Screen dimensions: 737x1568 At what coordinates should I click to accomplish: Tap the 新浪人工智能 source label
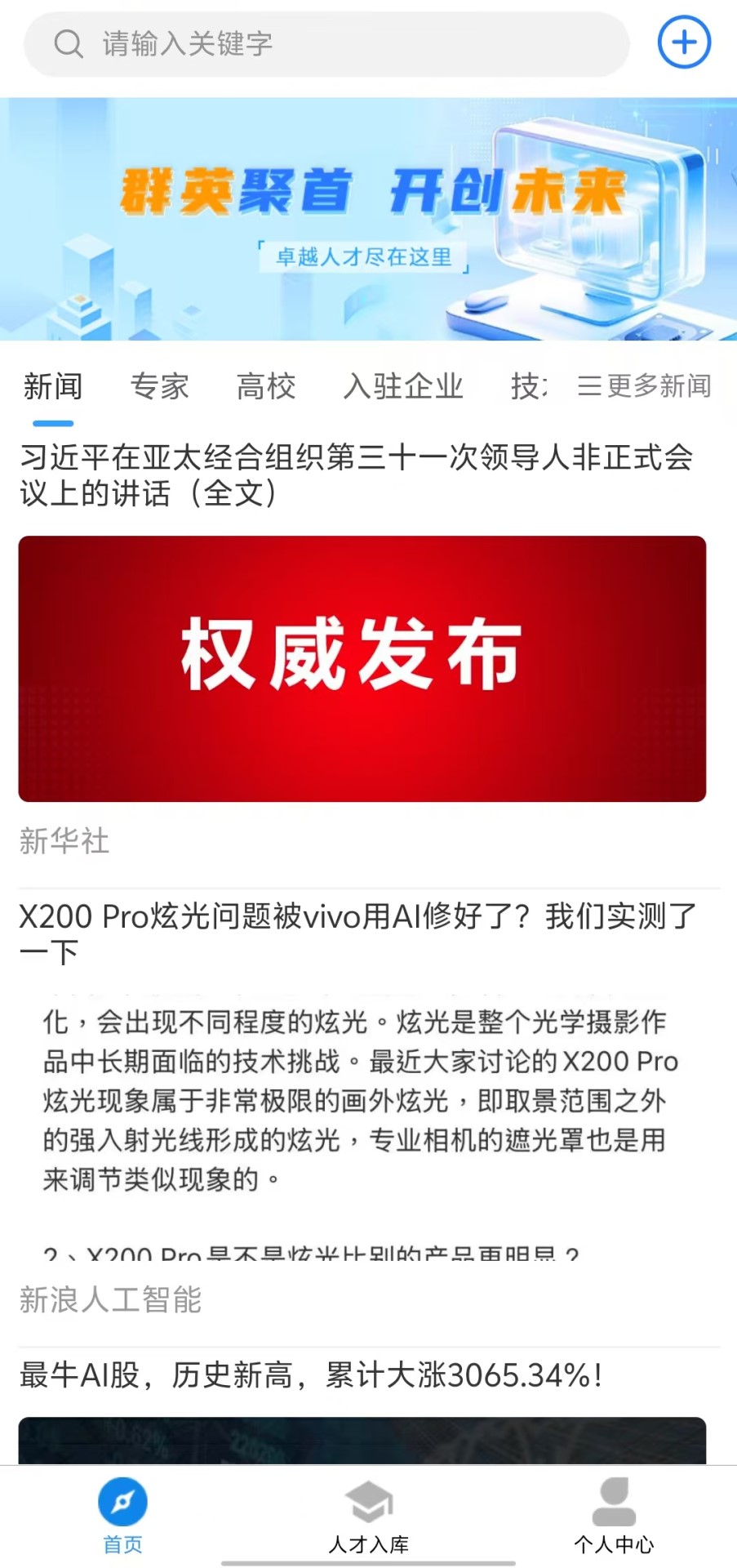coord(110,1300)
